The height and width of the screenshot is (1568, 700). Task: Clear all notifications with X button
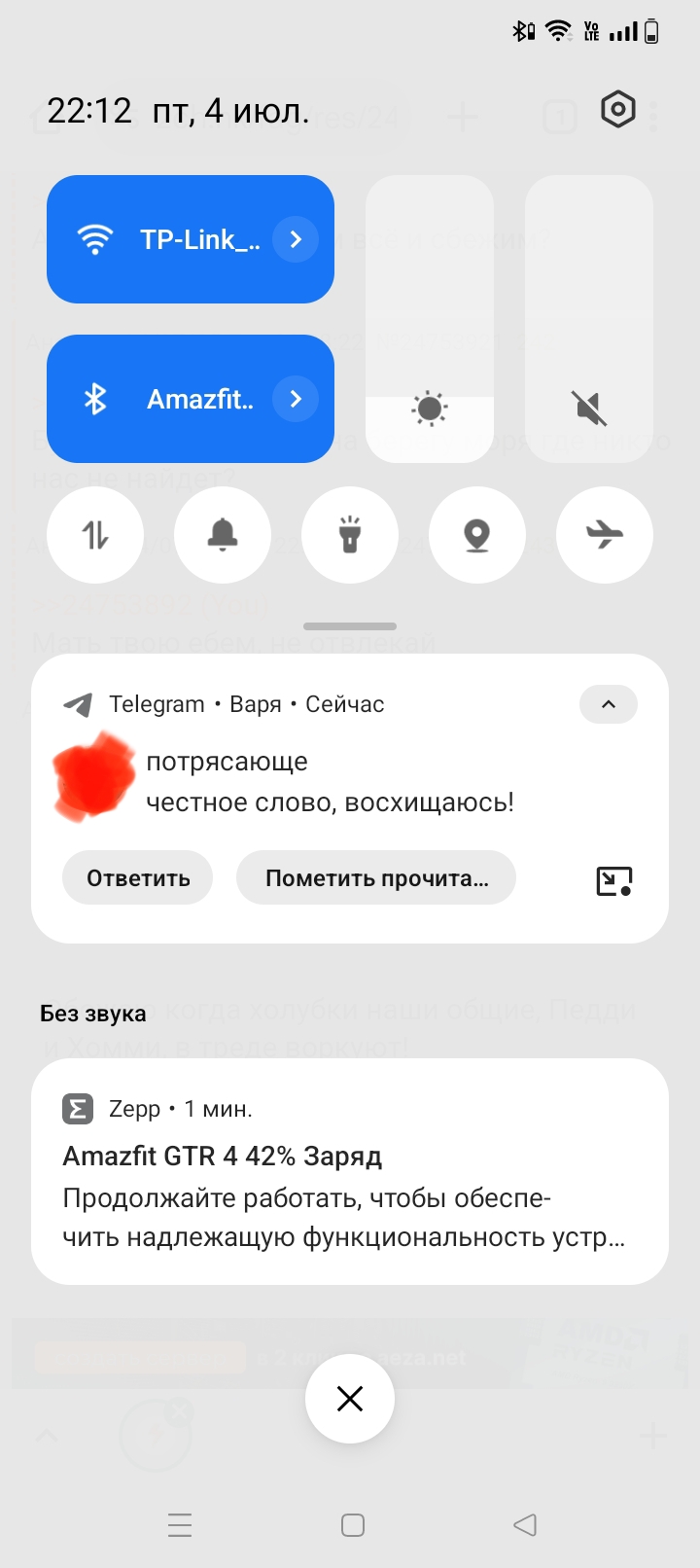tap(350, 1399)
